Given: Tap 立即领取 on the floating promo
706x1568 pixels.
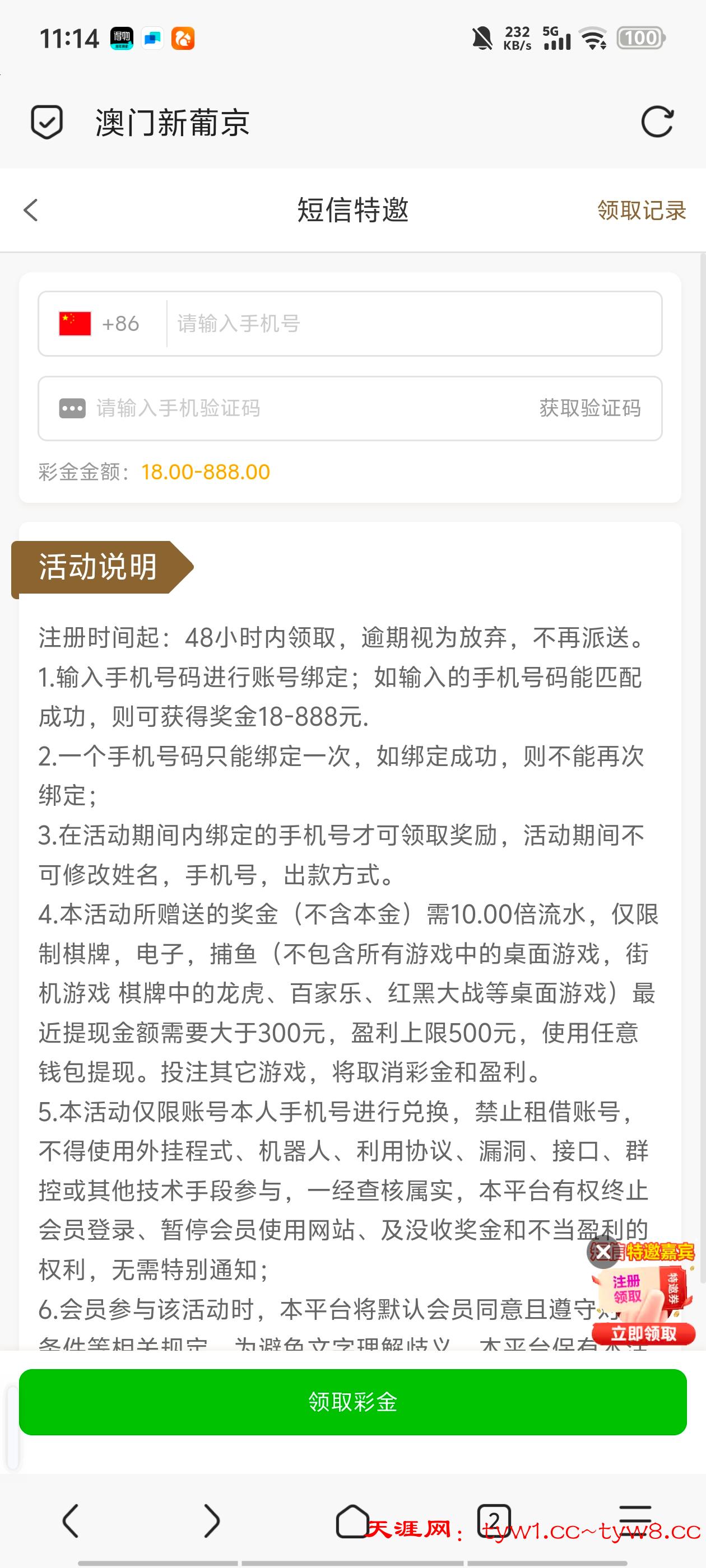Looking at the screenshot, I should tap(644, 1334).
